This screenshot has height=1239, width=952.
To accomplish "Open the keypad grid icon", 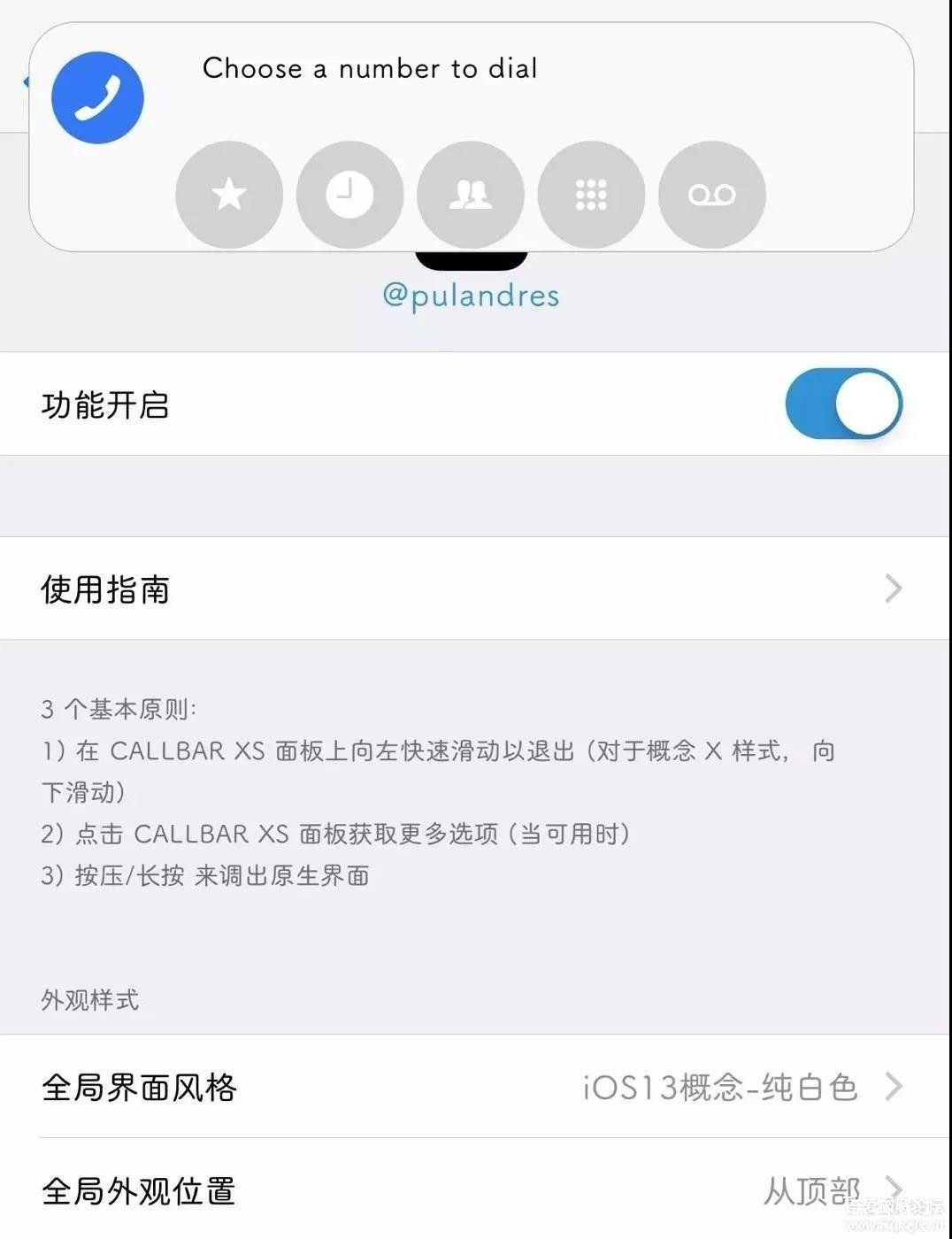I will click(591, 195).
